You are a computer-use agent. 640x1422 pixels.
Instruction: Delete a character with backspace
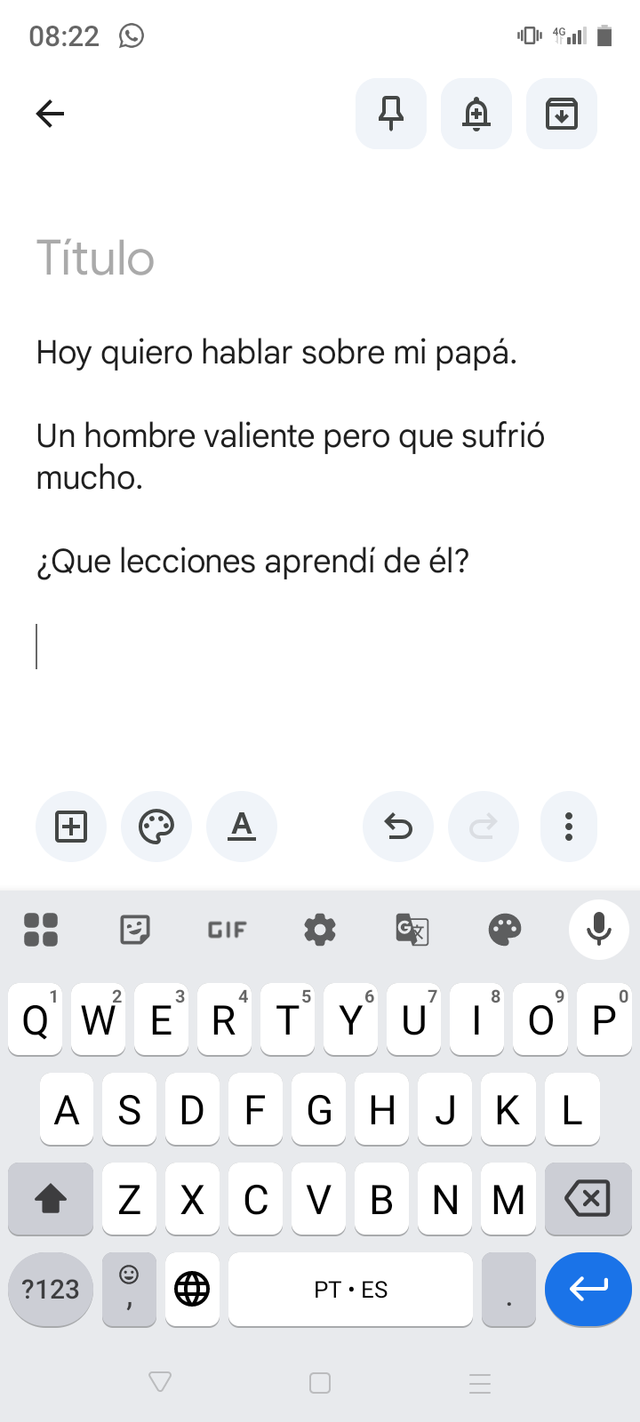(x=587, y=1198)
